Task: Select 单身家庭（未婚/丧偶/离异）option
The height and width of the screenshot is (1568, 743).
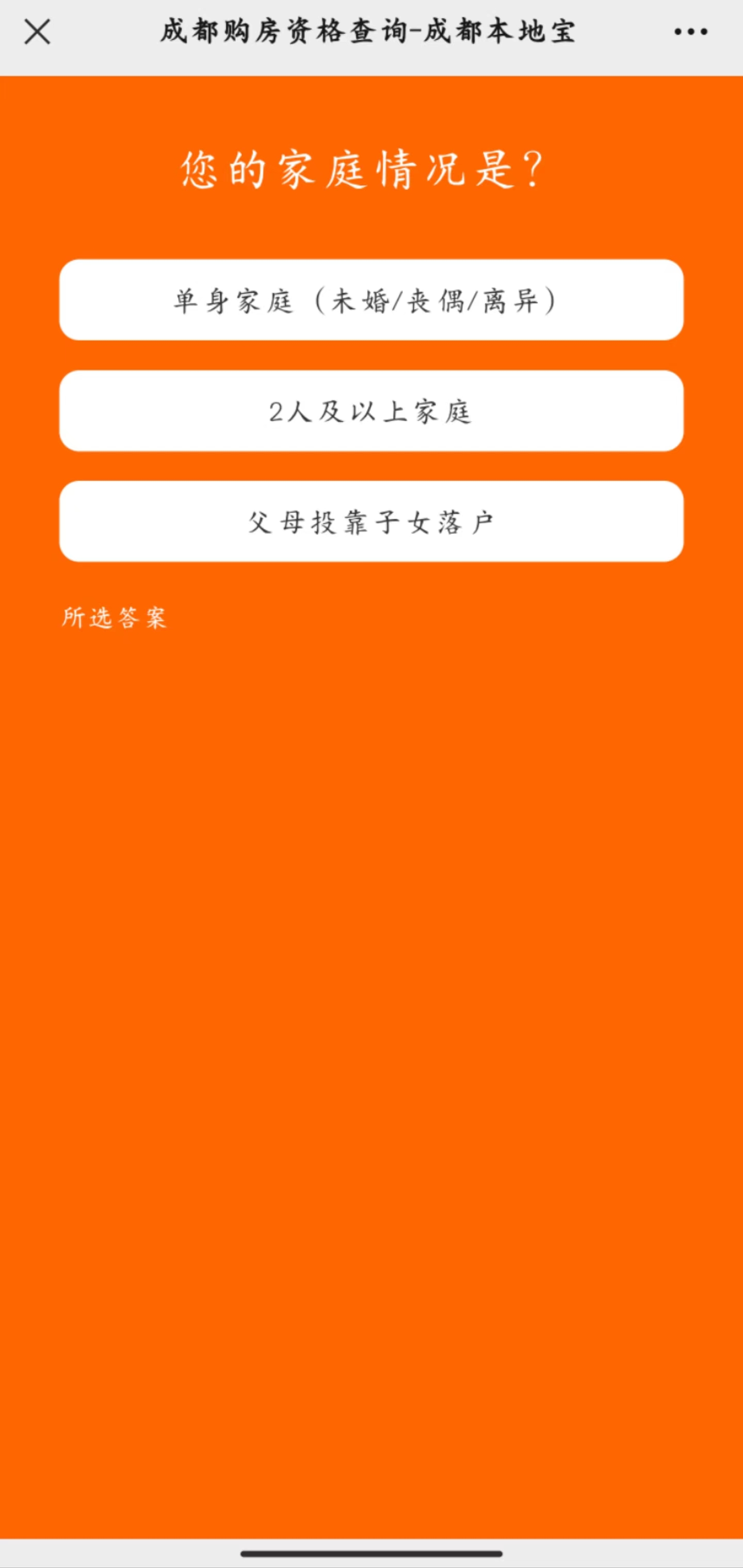Action: coord(371,300)
